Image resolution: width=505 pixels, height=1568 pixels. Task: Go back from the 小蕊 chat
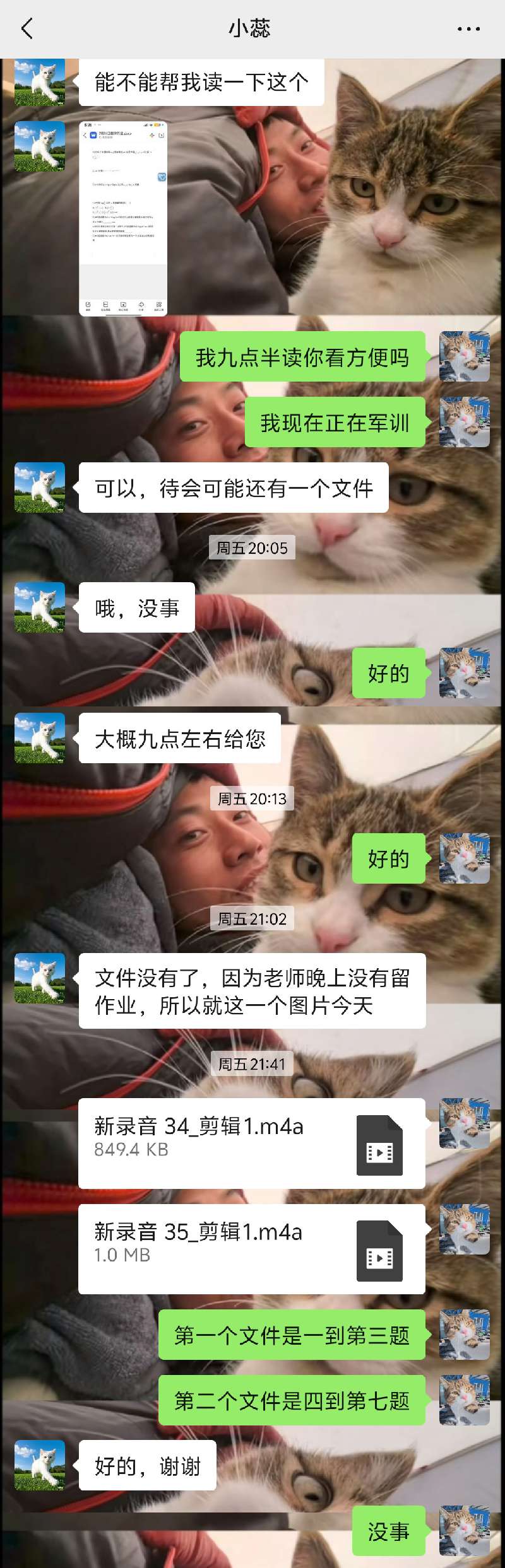(27, 28)
